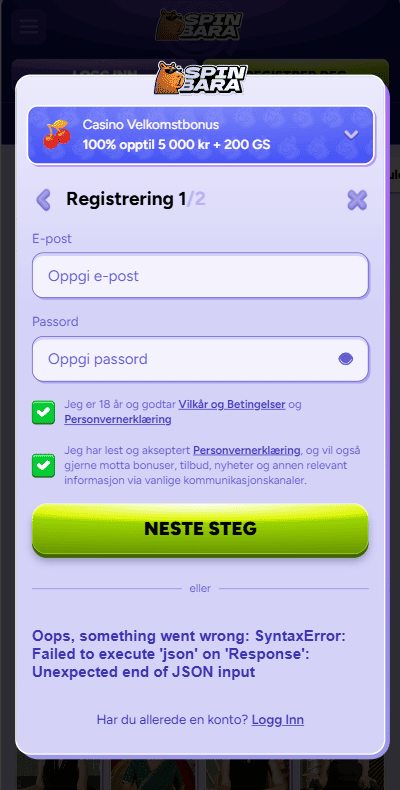400x790 pixels.
Task: Continue with NESTE STEG button
Action: point(201,530)
